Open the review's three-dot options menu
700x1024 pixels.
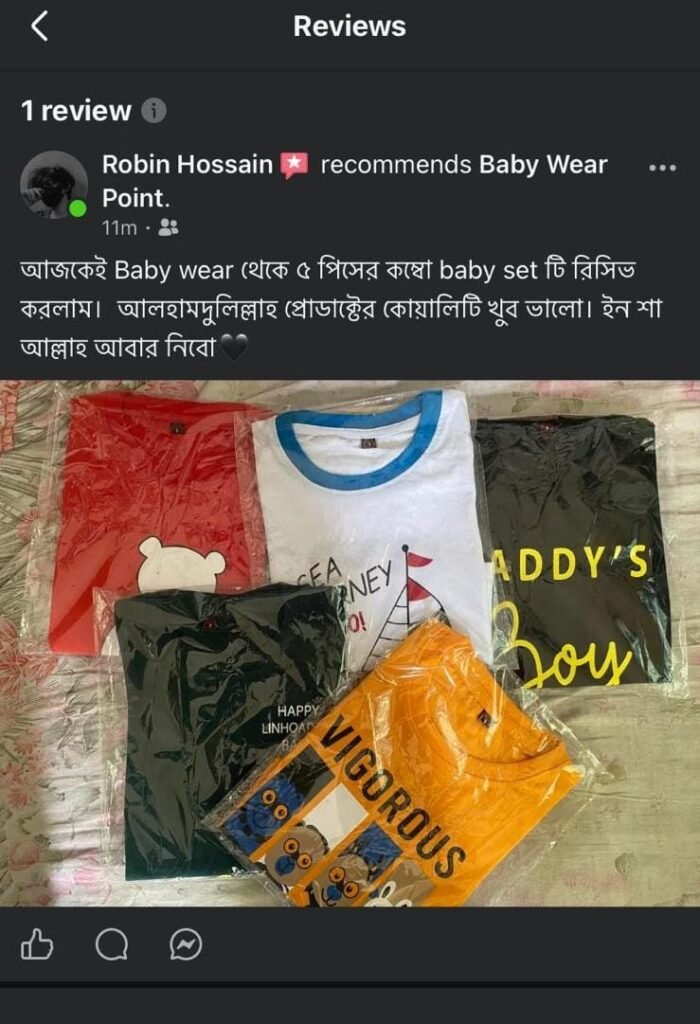click(662, 167)
